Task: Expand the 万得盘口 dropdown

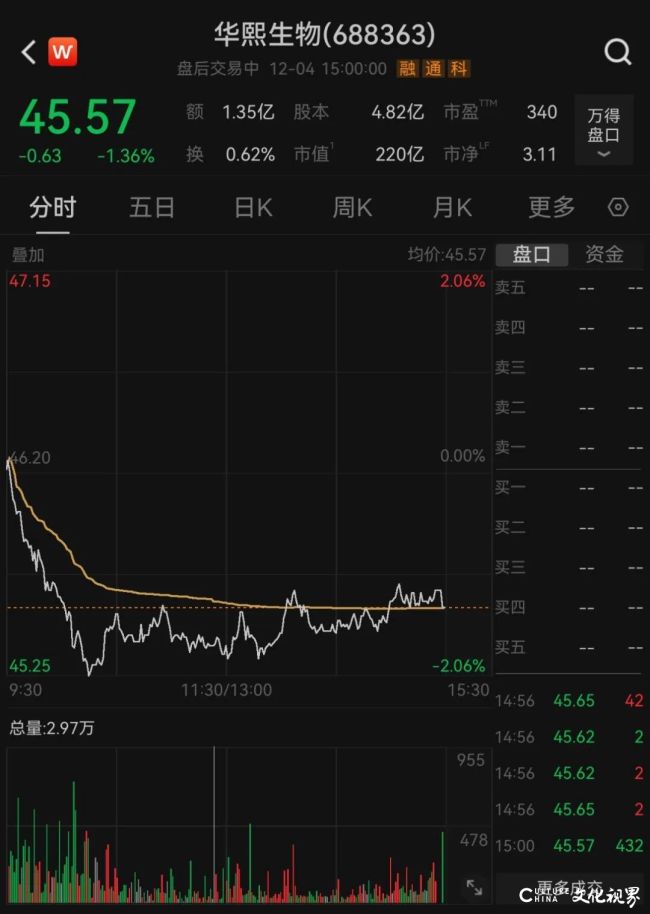Action: pos(603,130)
